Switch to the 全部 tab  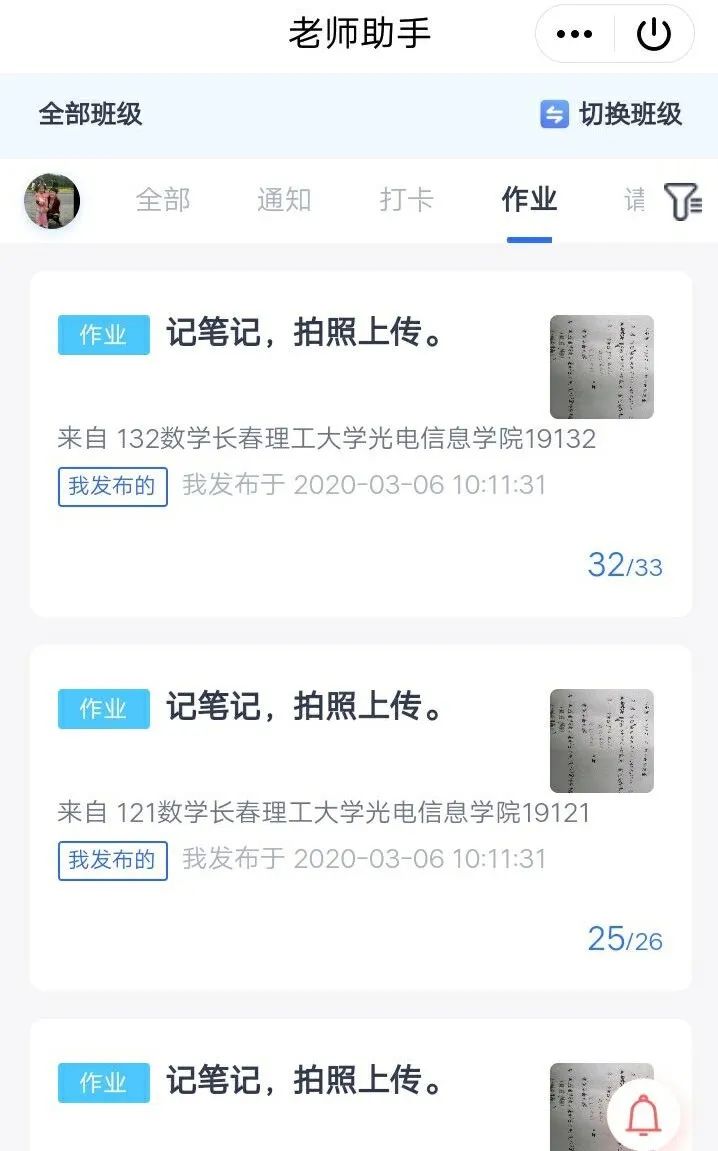[163, 200]
